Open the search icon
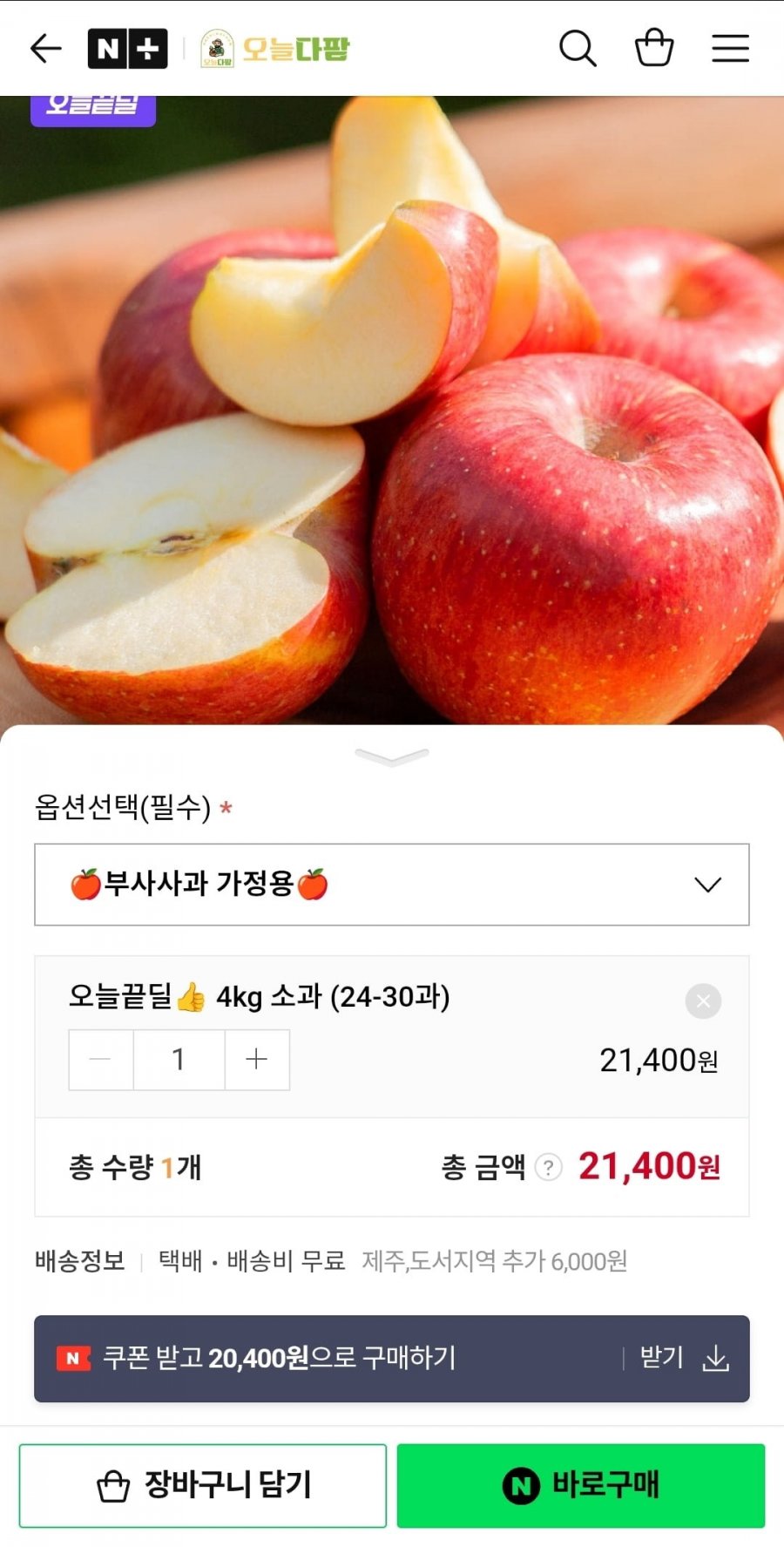 578,49
